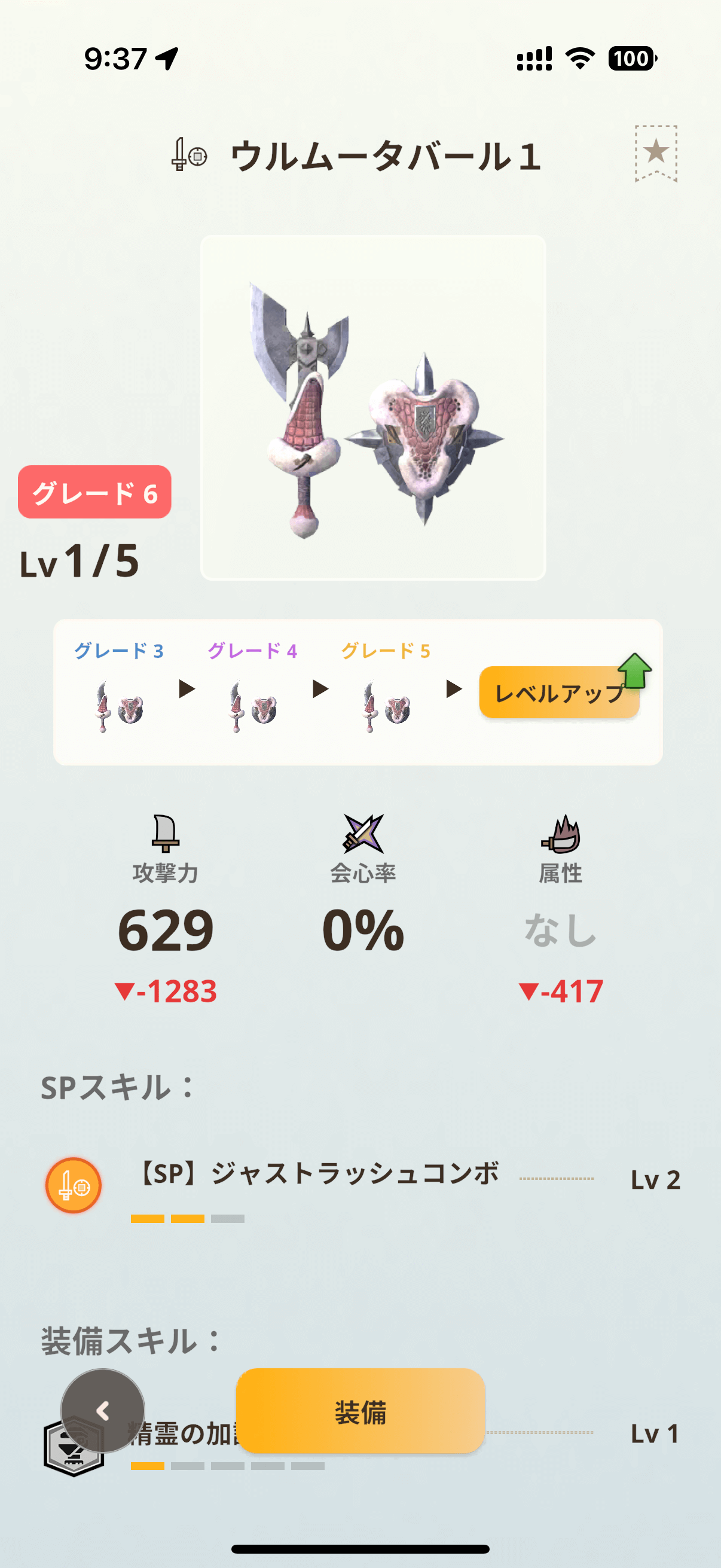Tap the star bookmark icon for ウルムータバール1
Screen dimensions: 721x1568
click(655, 152)
